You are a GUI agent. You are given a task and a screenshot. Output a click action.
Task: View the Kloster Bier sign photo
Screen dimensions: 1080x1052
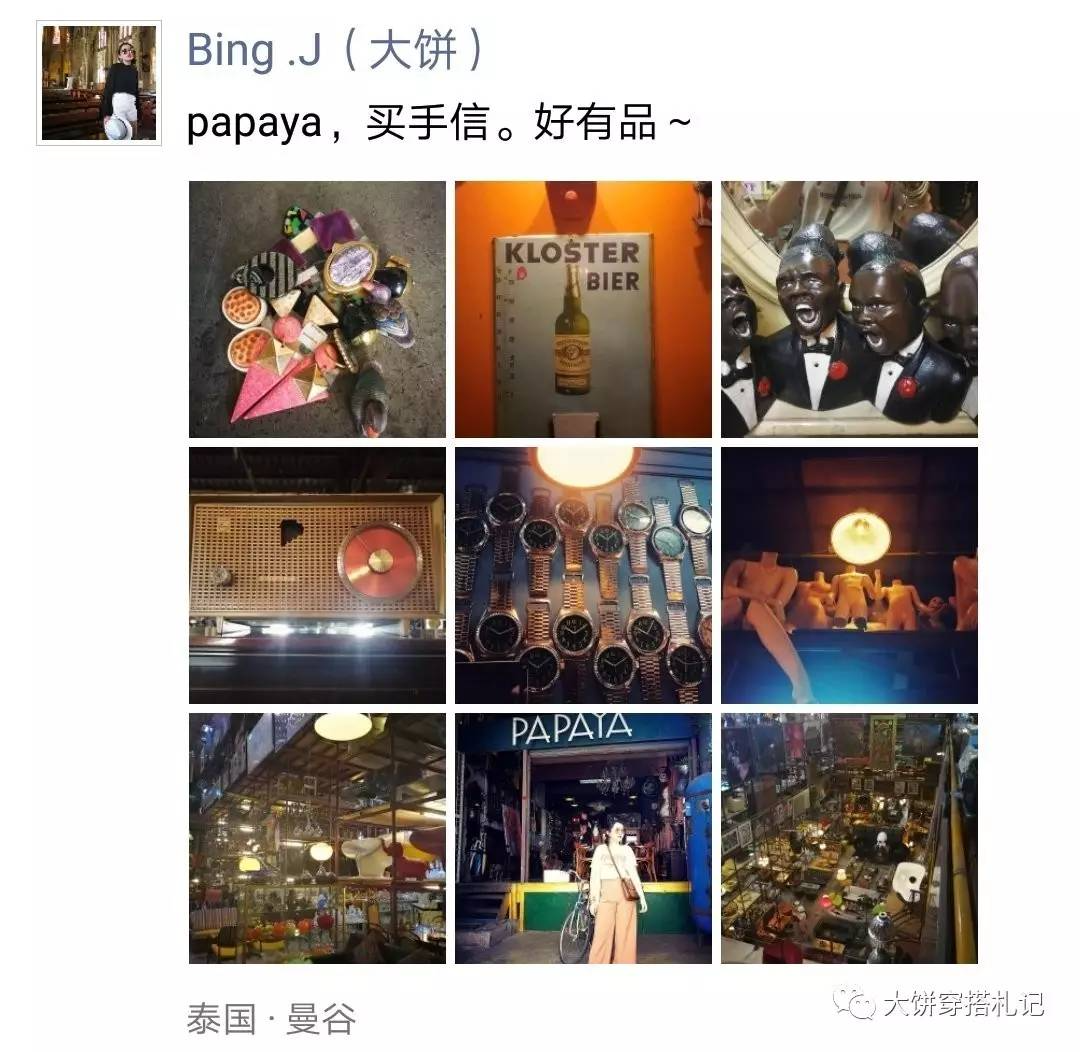(x=583, y=309)
